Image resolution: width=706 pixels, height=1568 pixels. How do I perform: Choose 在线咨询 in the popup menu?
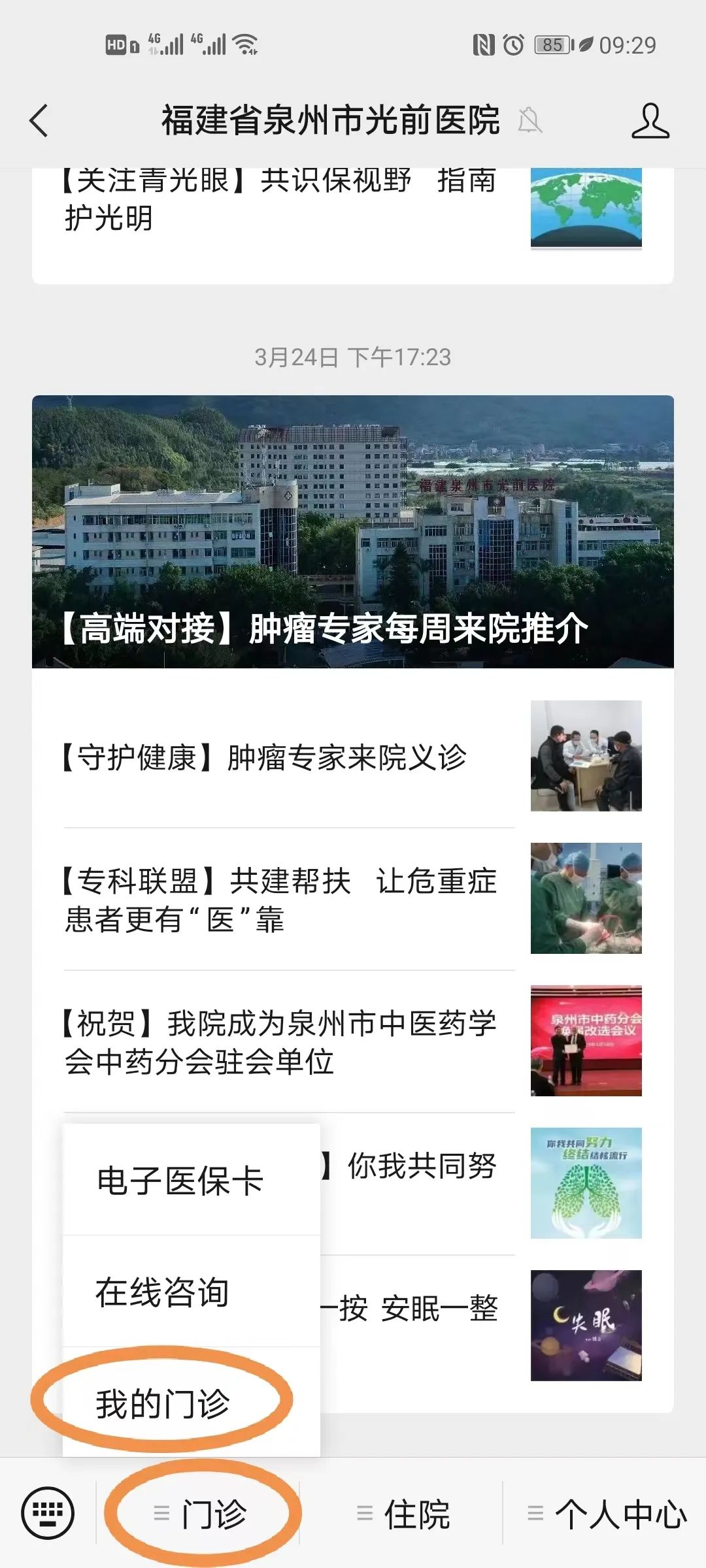pyautogui.click(x=163, y=1292)
